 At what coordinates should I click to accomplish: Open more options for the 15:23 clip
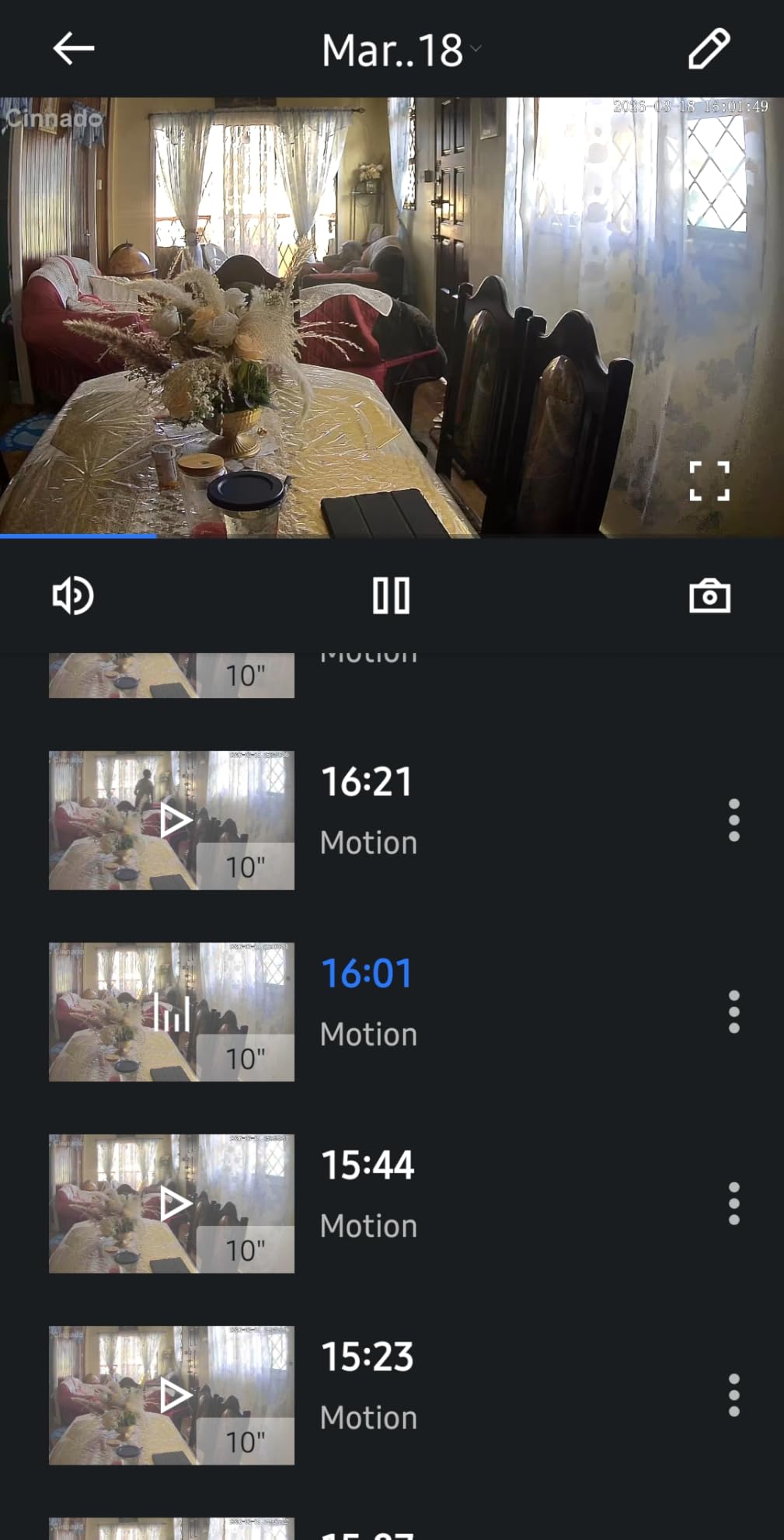[x=733, y=1395]
